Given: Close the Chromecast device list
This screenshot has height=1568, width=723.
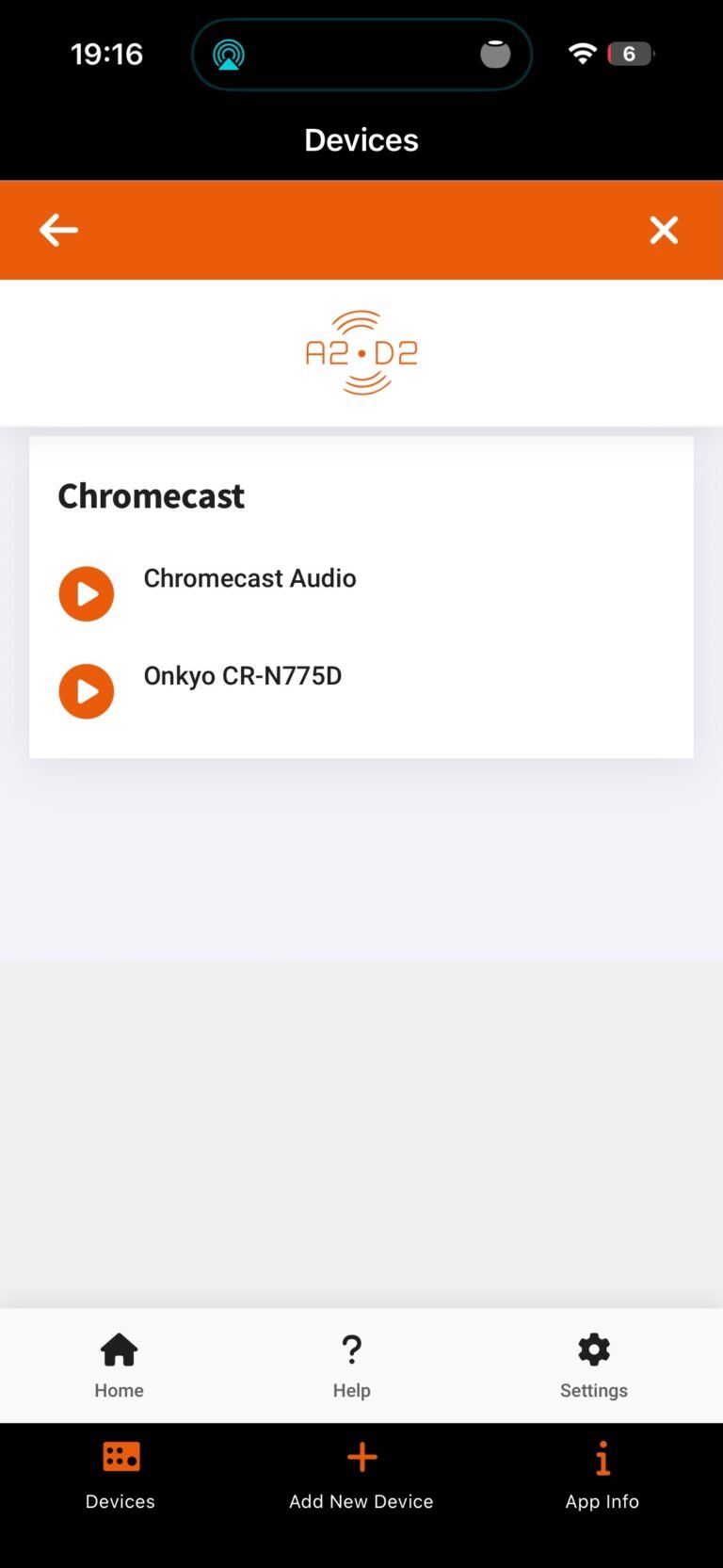Looking at the screenshot, I should tap(664, 230).
